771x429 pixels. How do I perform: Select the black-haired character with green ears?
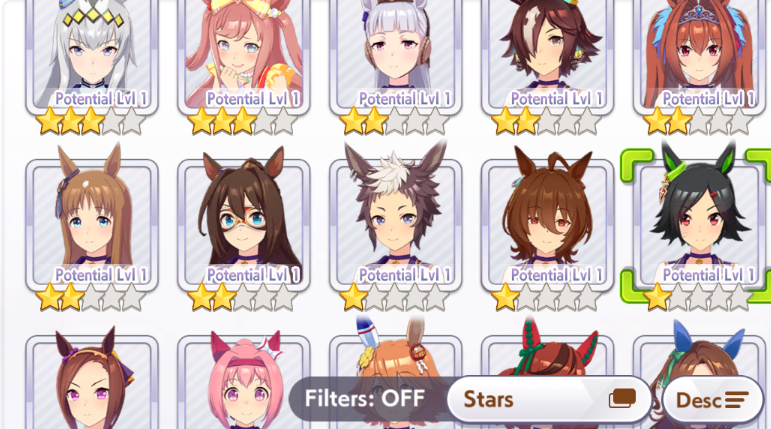[697, 225]
